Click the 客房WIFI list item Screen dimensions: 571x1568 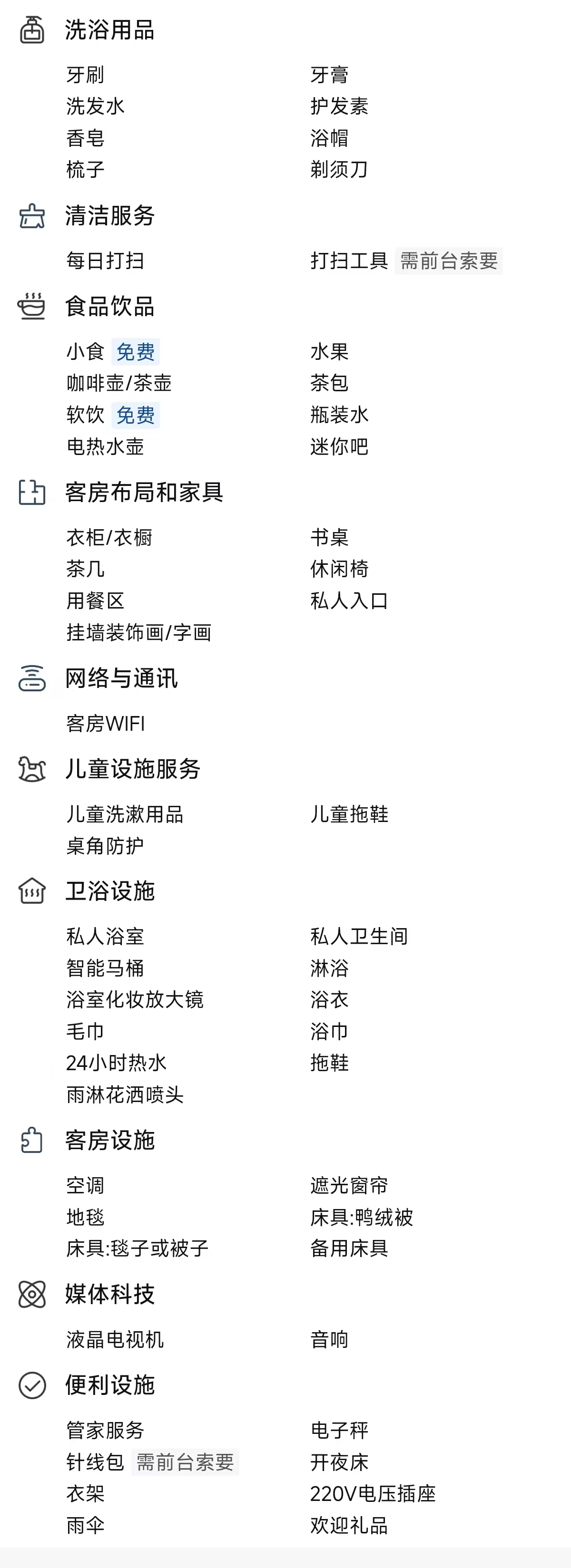(x=107, y=724)
